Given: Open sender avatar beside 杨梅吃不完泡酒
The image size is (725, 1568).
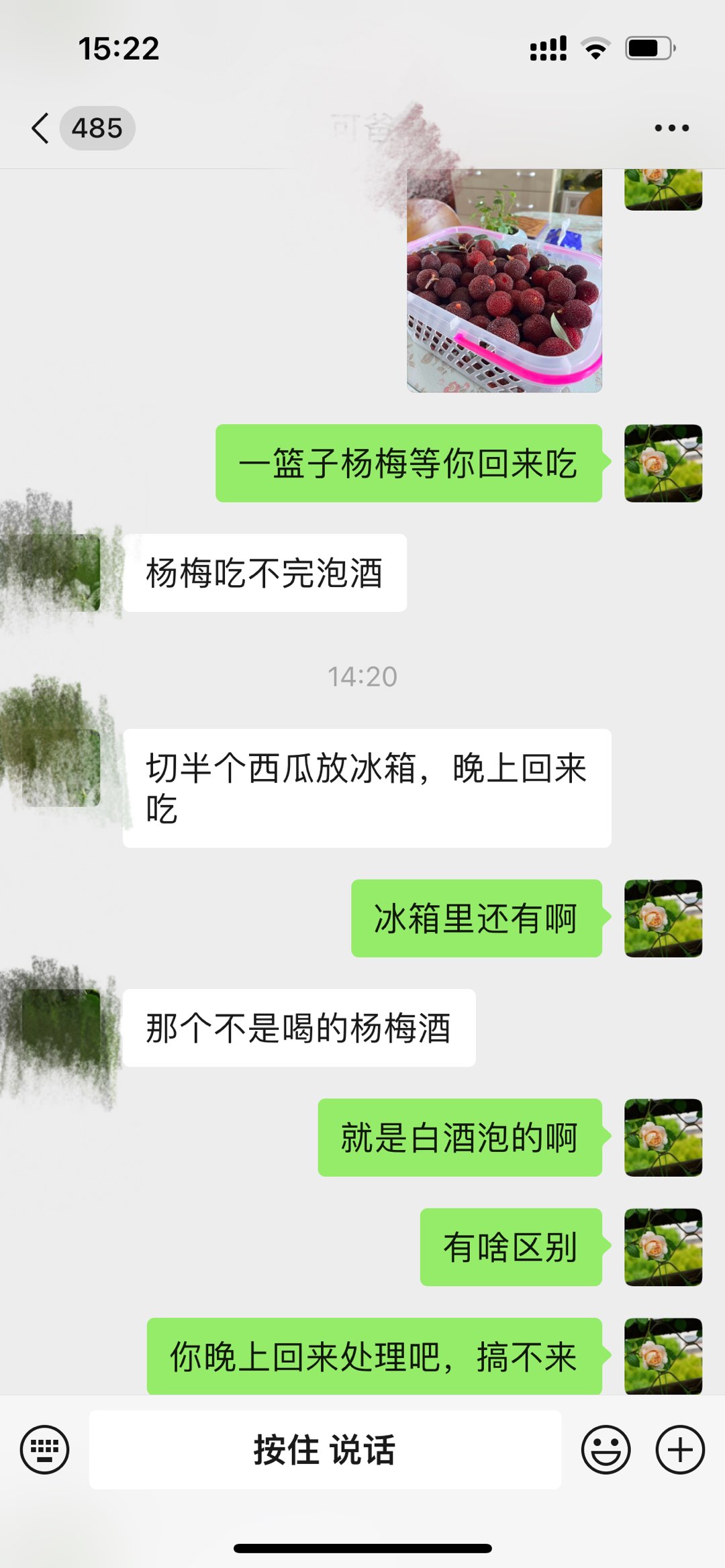Looking at the screenshot, I should [61, 572].
